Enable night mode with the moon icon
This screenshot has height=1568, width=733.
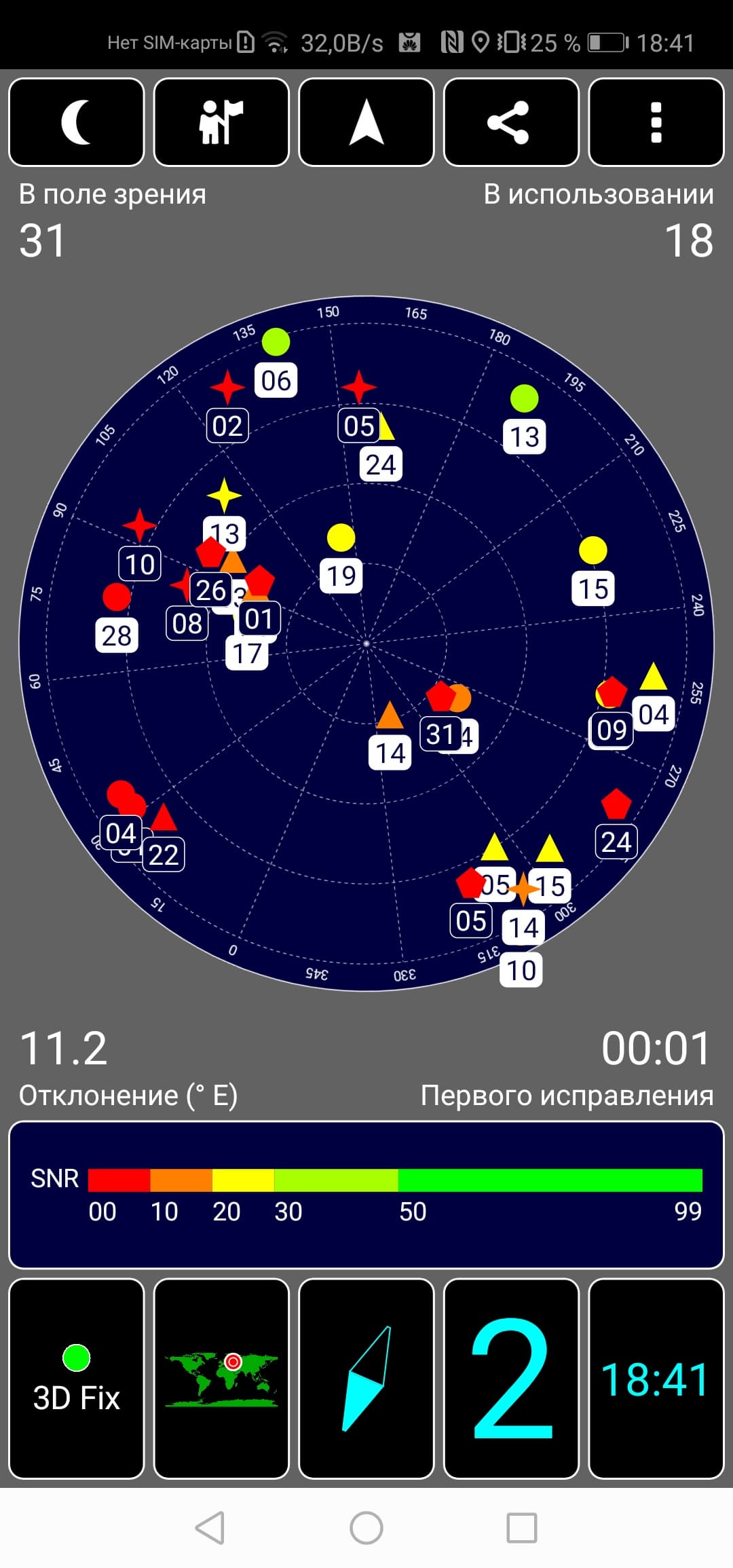(x=77, y=122)
